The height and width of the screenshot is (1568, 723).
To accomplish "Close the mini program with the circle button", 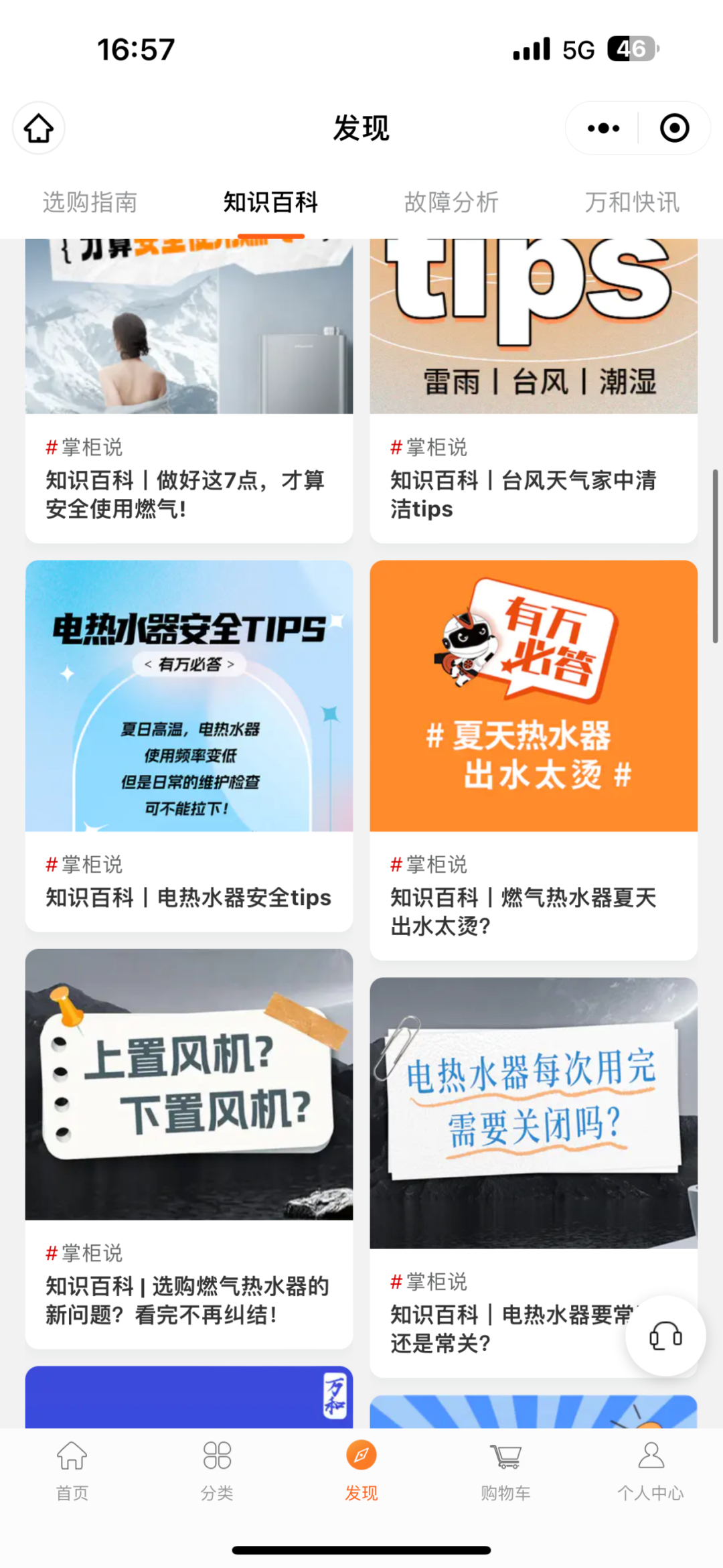I will point(673,128).
